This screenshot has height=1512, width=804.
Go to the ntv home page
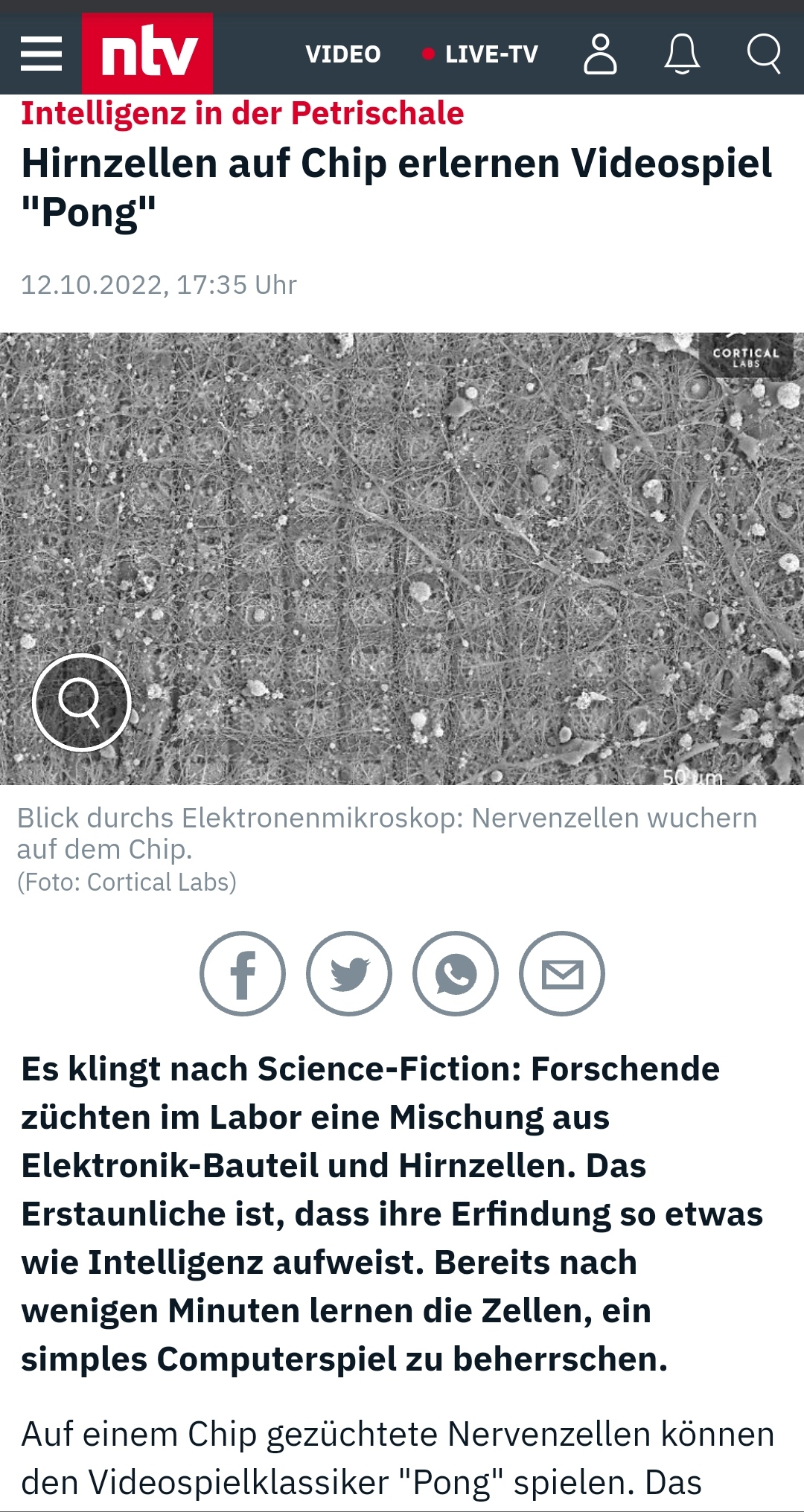point(147,54)
